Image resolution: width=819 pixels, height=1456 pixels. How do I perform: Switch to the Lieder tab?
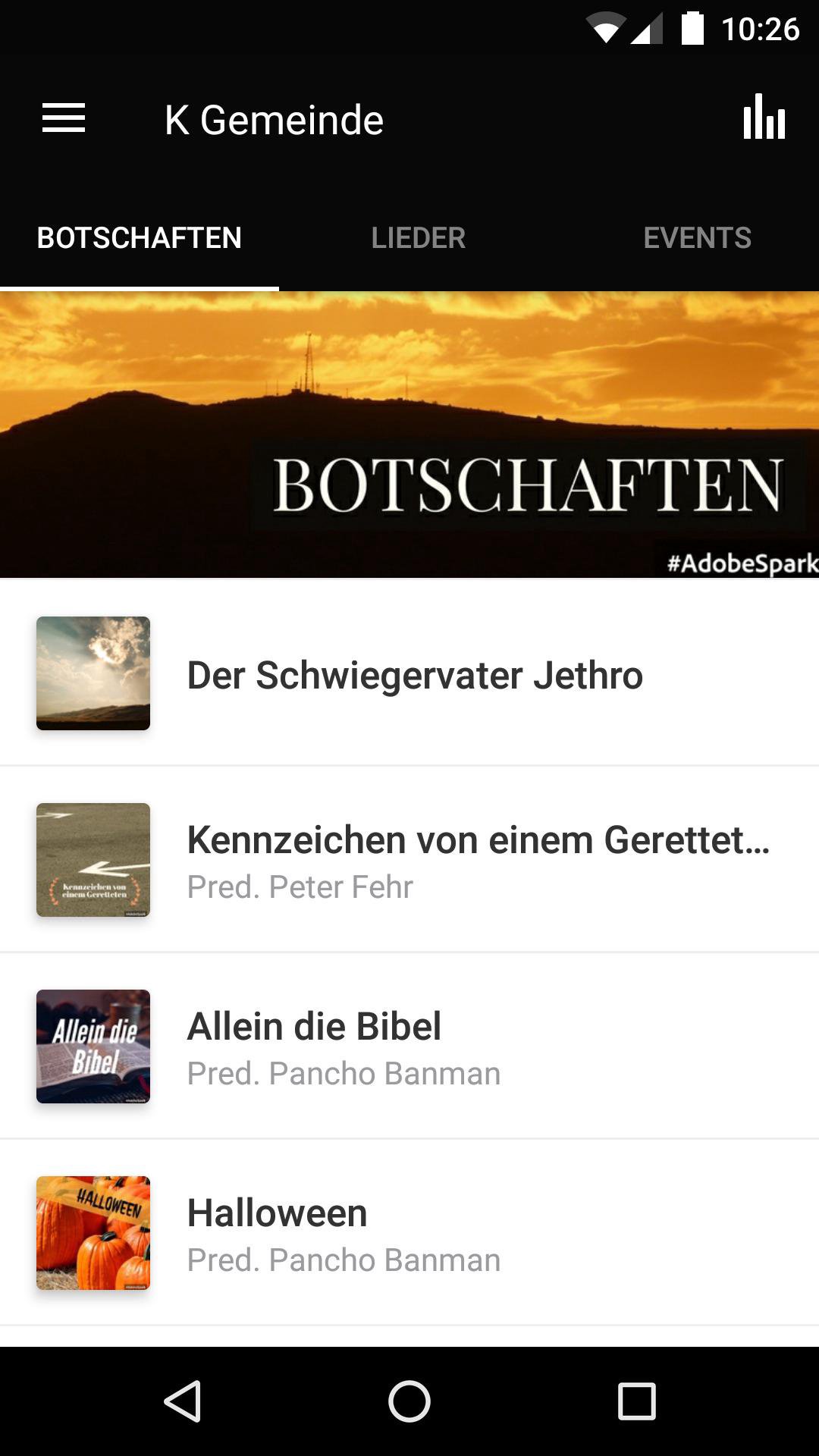[x=418, y=238]
